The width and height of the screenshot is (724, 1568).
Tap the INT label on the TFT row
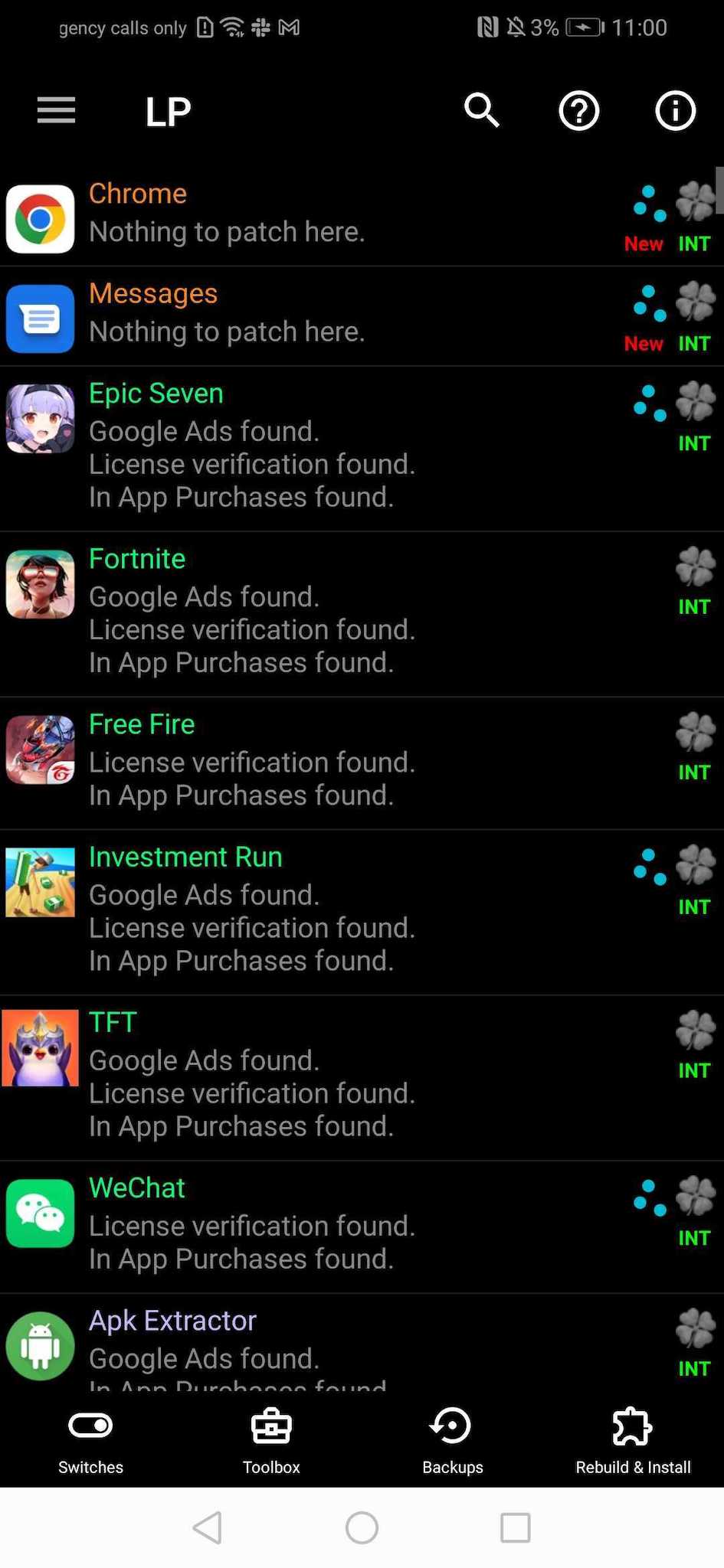tap(694, 1070)
